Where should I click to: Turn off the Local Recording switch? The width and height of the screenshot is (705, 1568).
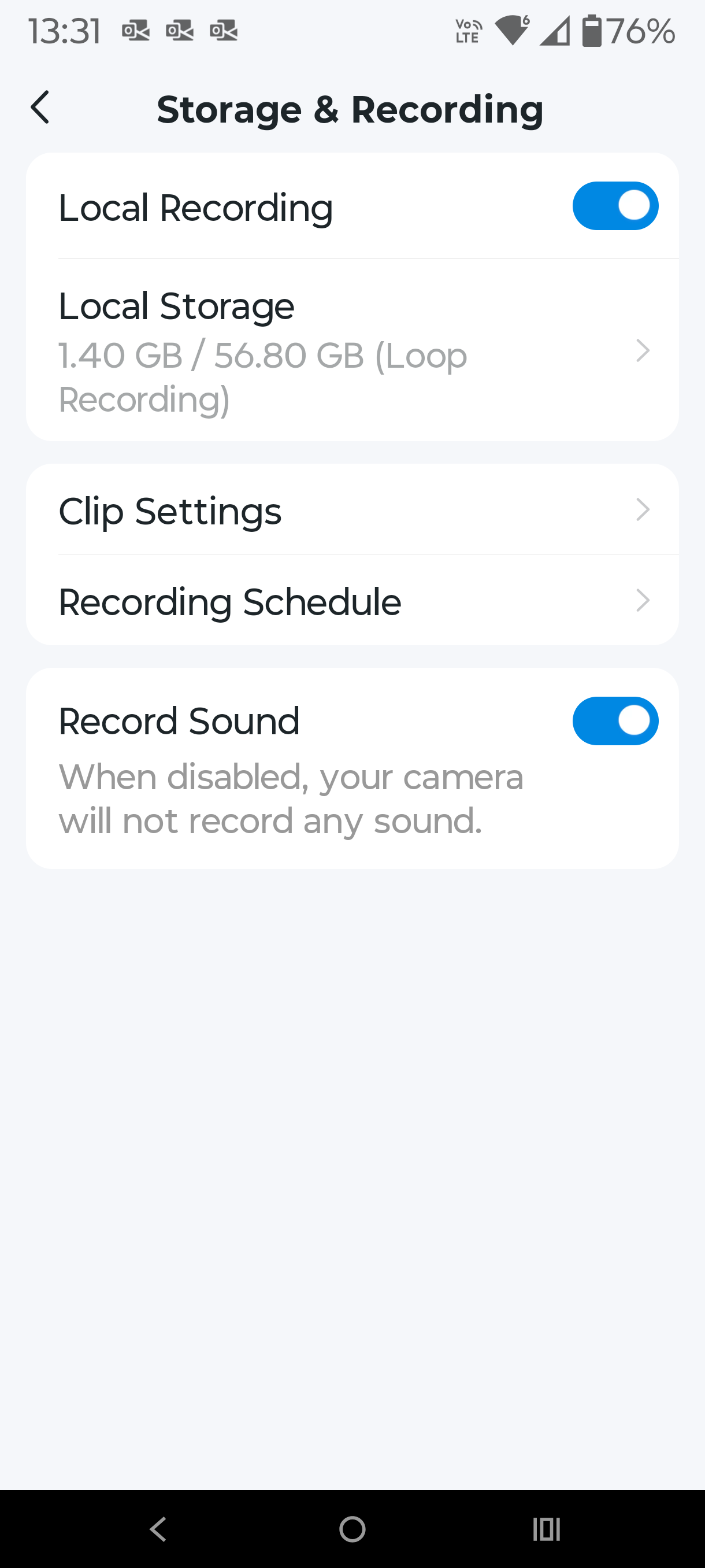pyautogui.click(x=614, y=206)
